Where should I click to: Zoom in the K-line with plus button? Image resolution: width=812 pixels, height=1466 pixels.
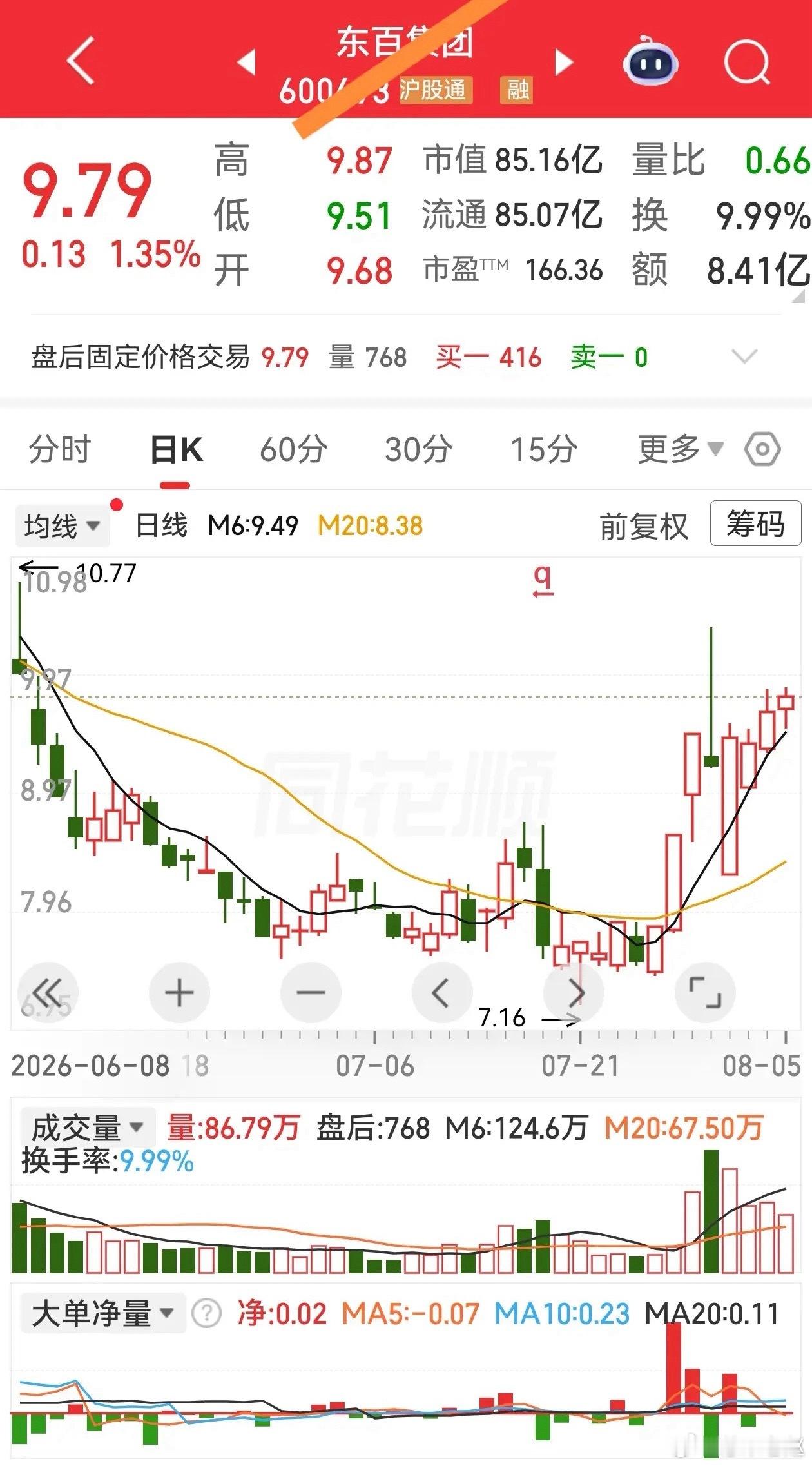pos(179,992)
